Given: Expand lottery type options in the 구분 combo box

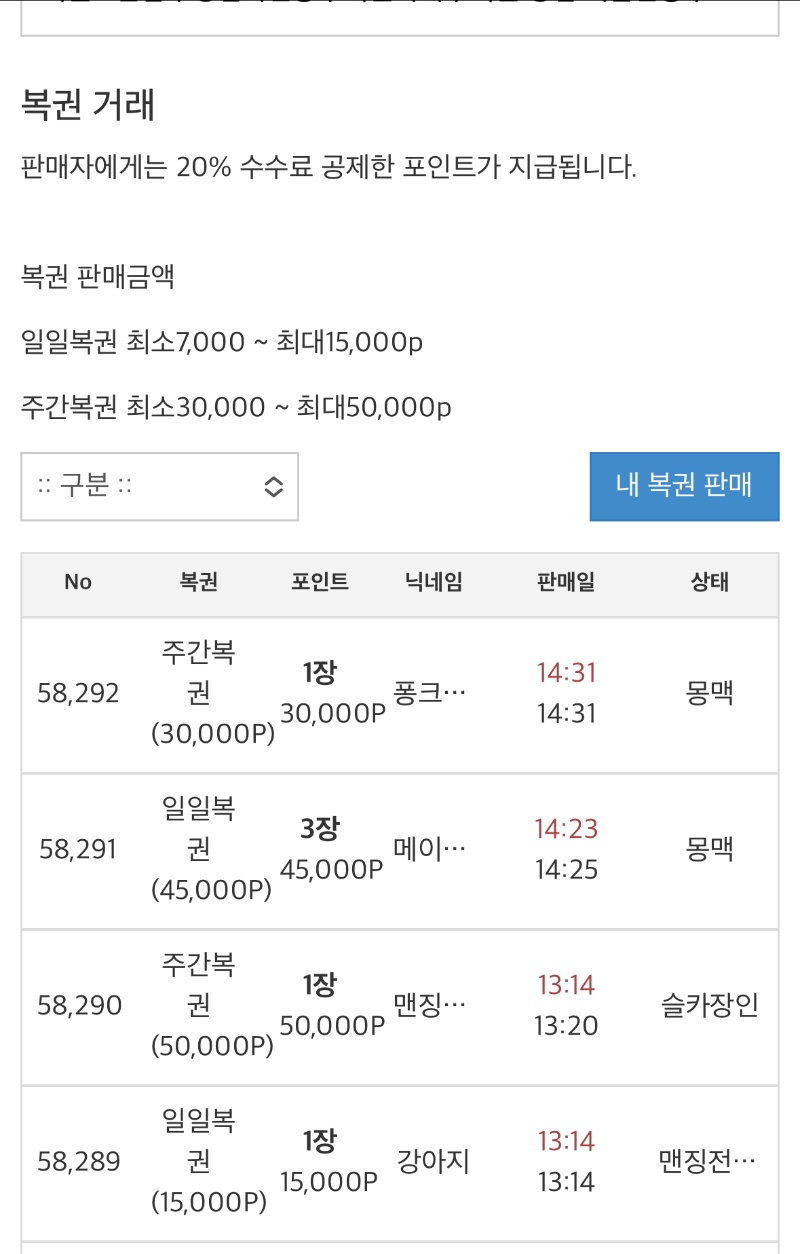Looking at the screenshot, I should click(x=160, y=486).
